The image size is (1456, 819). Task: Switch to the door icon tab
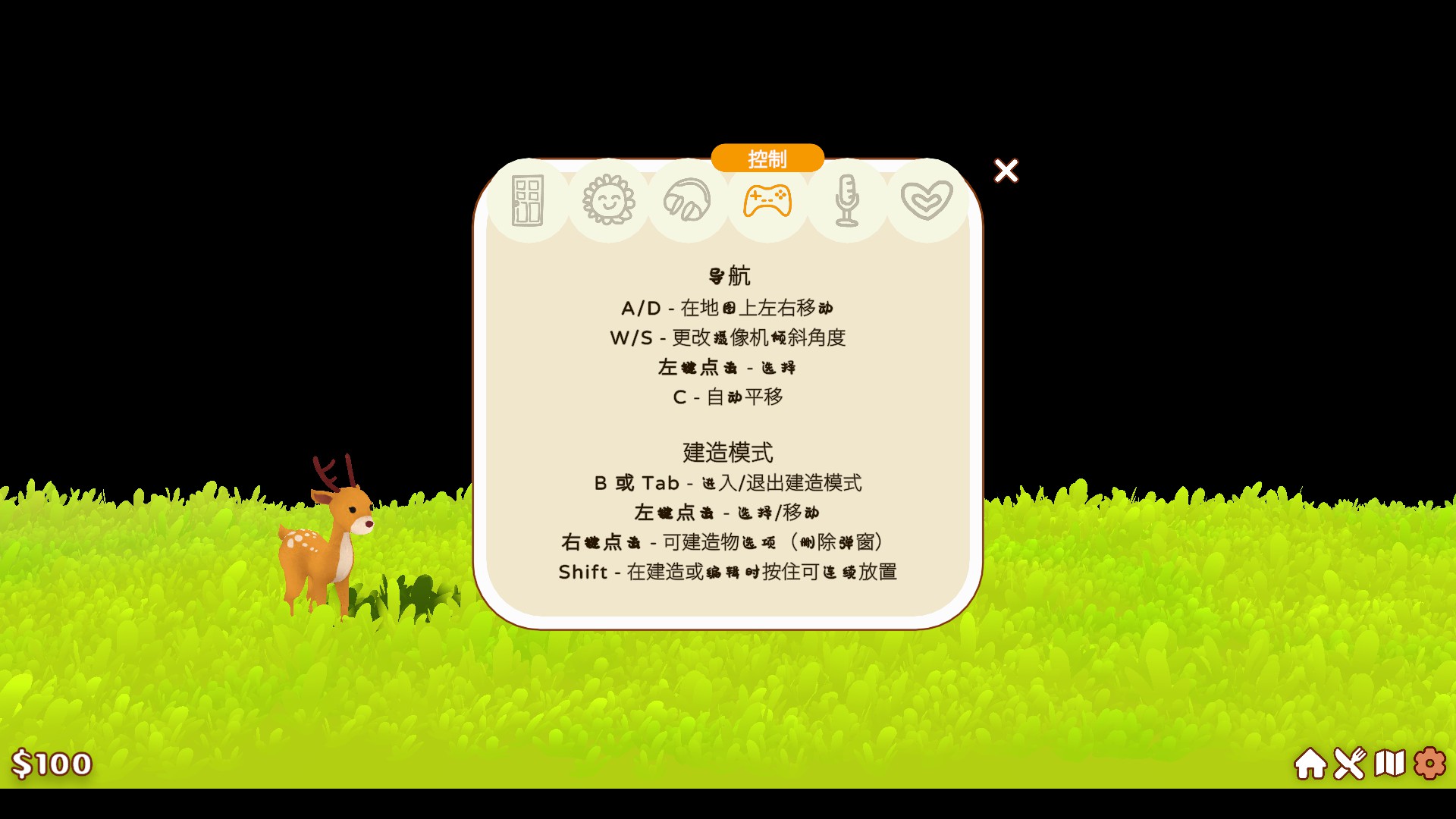click(528, 201)
